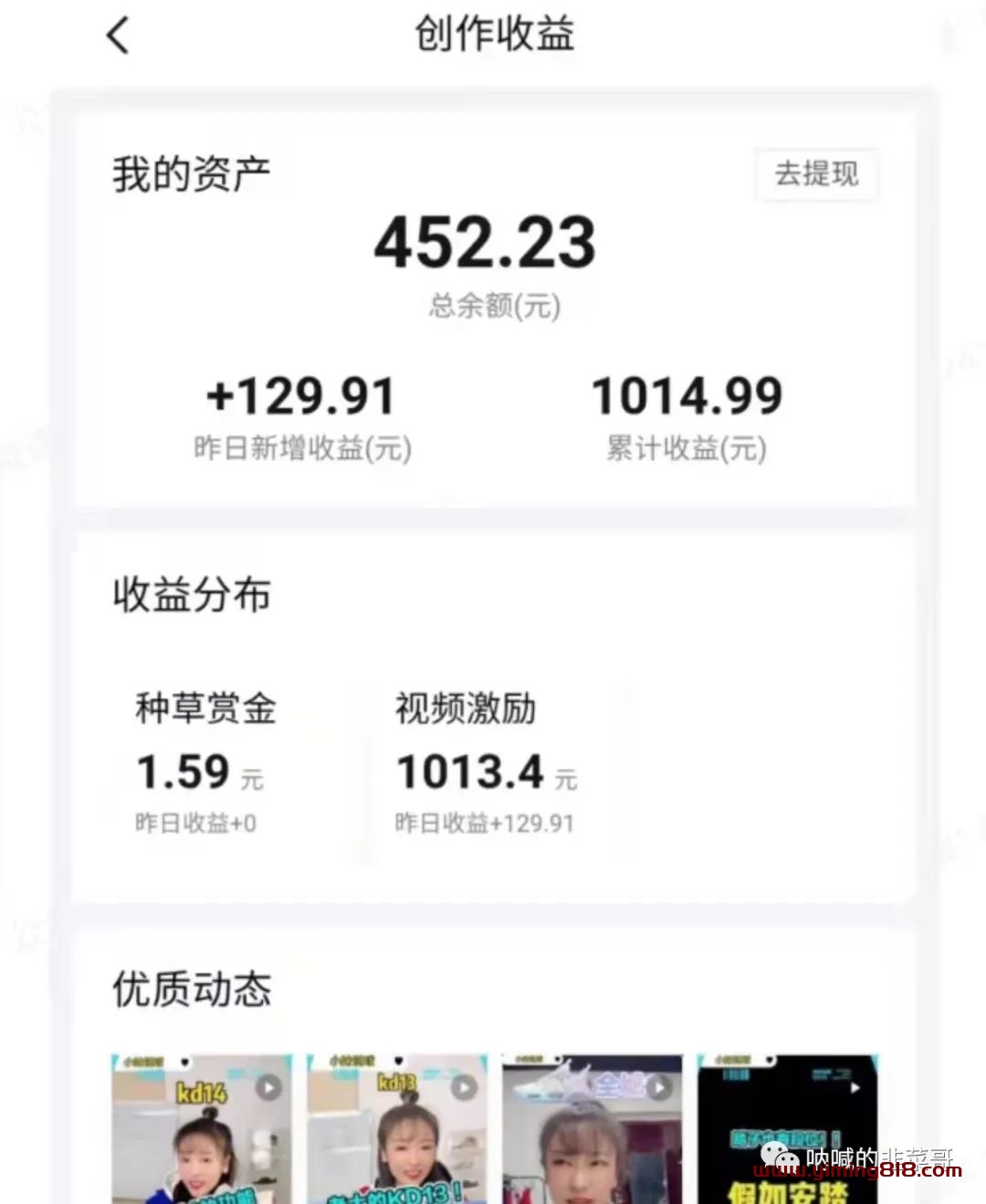This screenshot has width=986, height=1204.
Task: Open the black 假如安踏 video
Action: click(x=787, y=1130)
